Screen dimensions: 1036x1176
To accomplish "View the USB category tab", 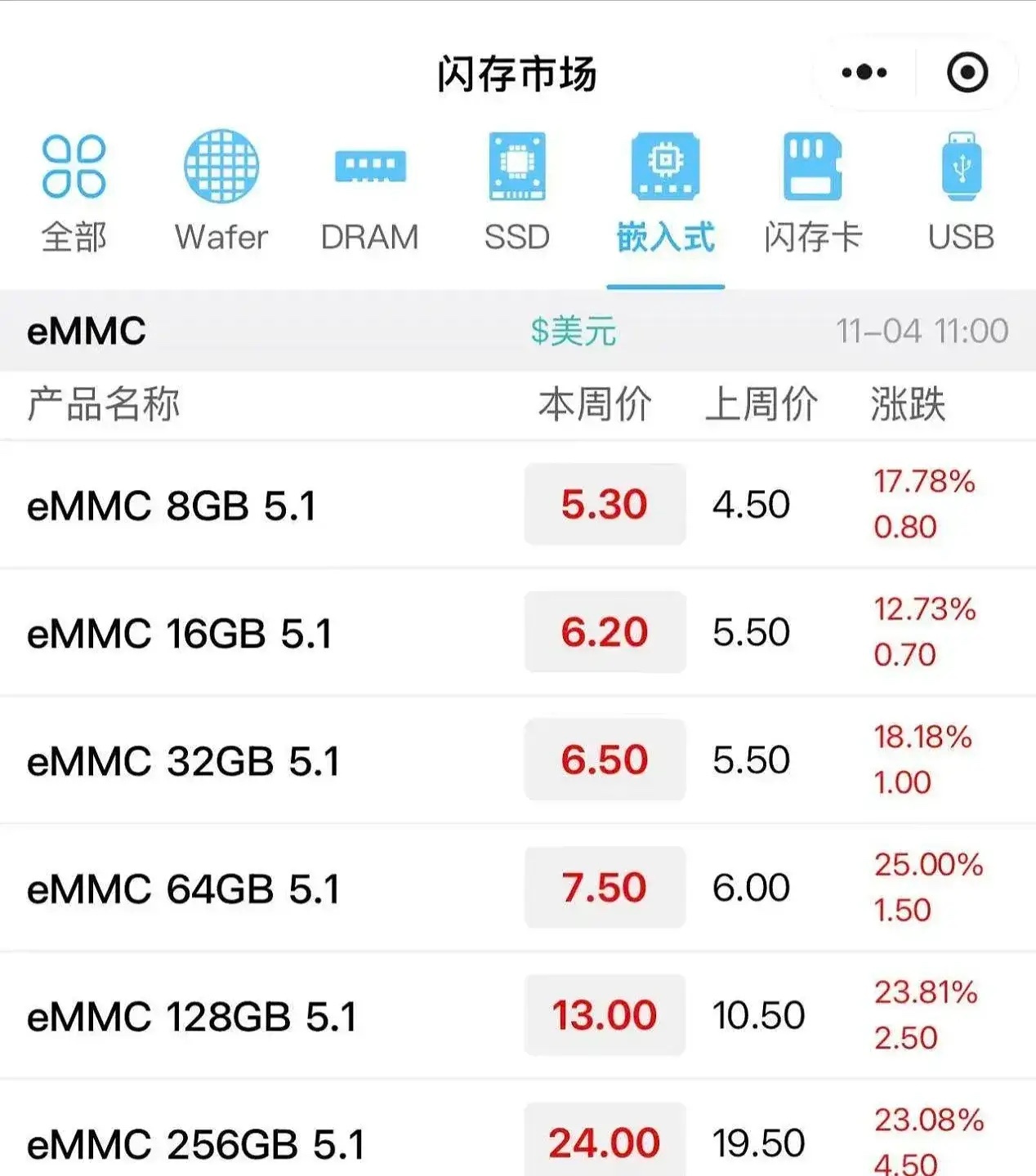I will point(961,193).
